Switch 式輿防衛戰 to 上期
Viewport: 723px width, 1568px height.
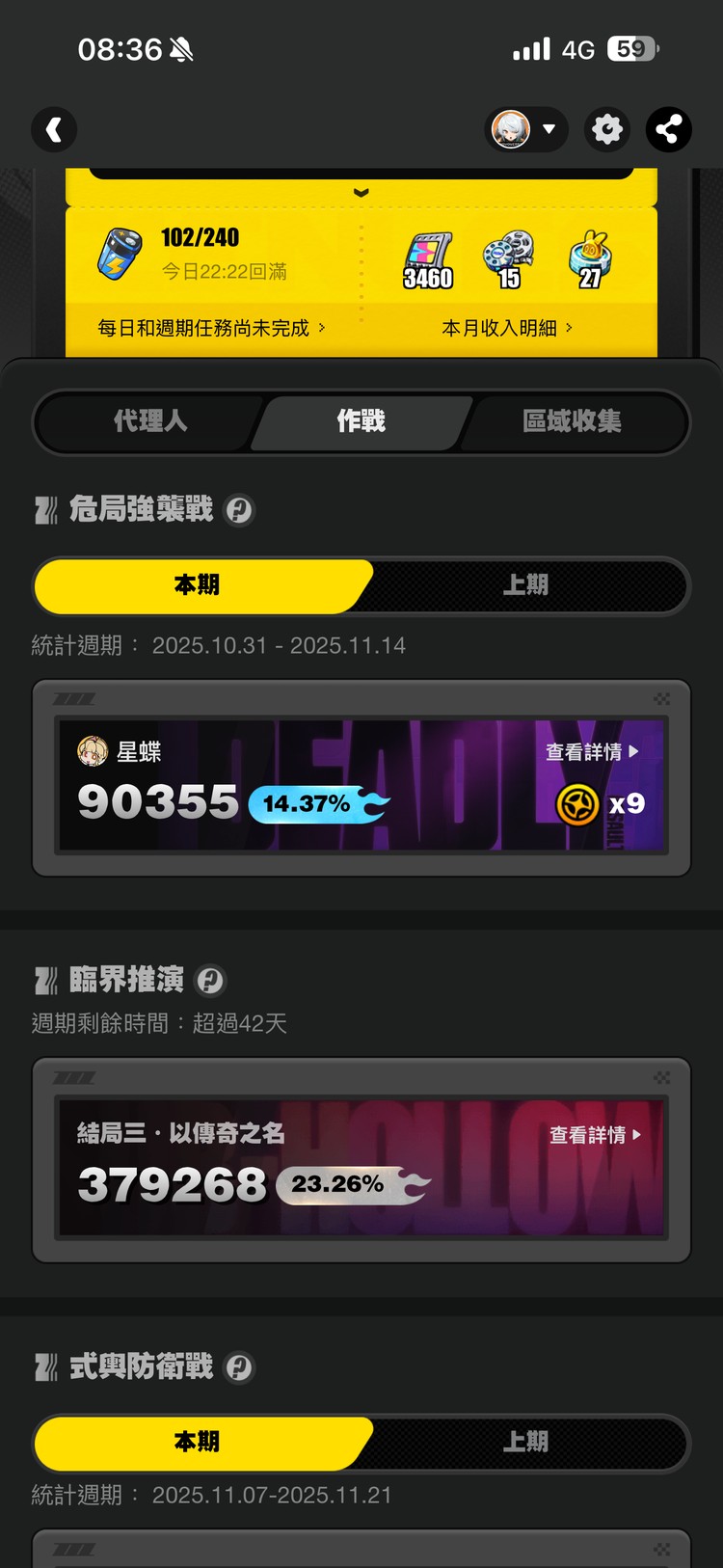(x=525, y=1442)
